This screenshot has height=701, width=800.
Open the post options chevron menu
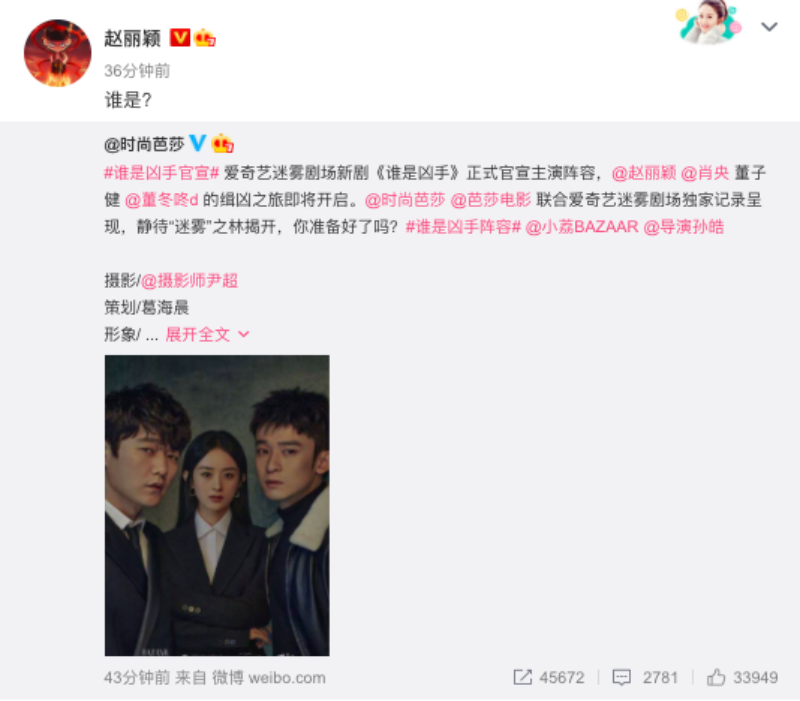click(x=769, y=27)
